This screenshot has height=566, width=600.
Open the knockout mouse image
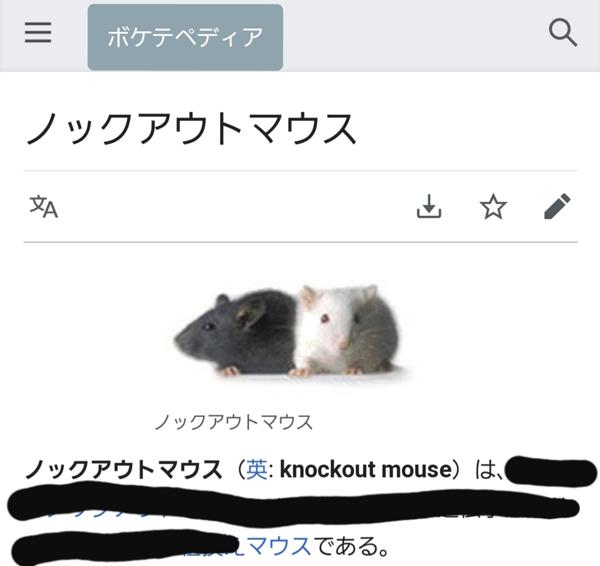(x=288, y=331)
